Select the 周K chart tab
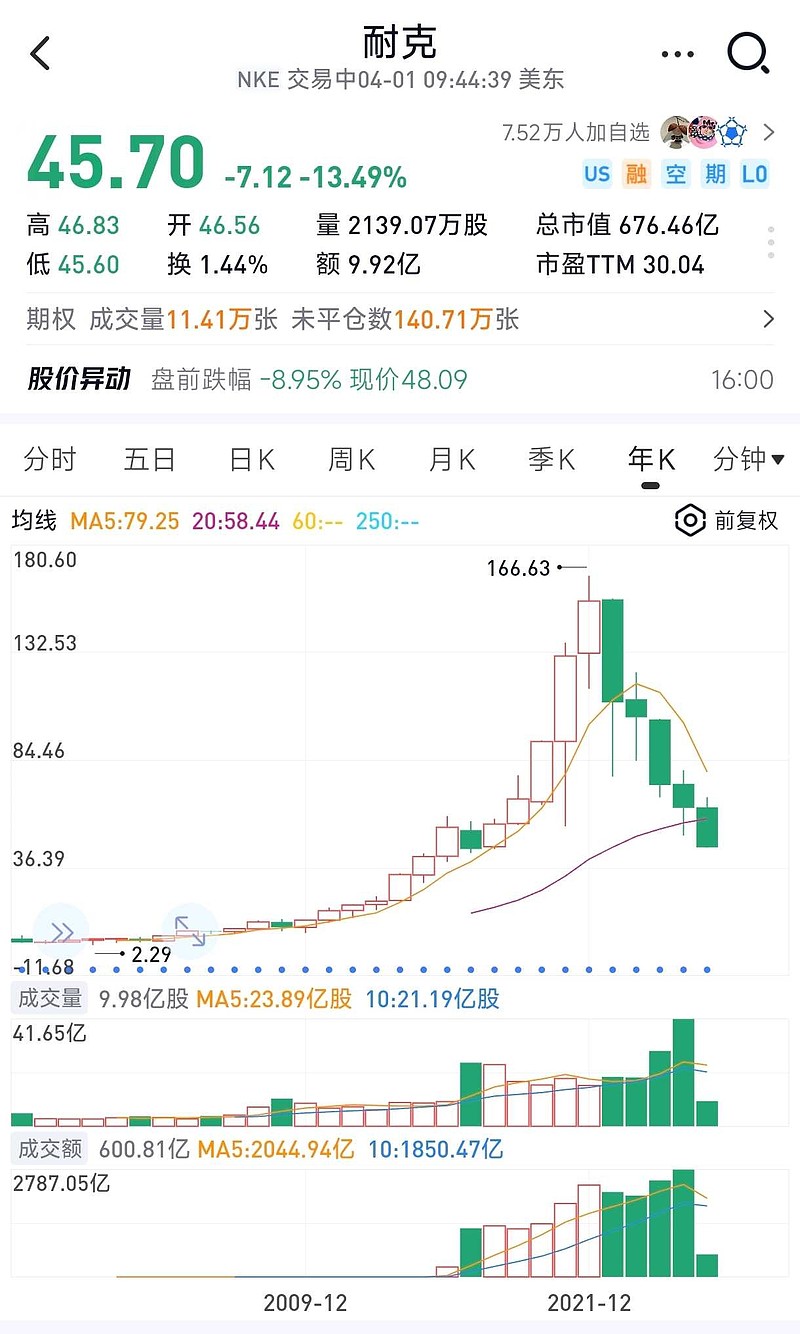Image resolution: width=800 pixels, height=1334 pixels. click(x=351, y=460)
